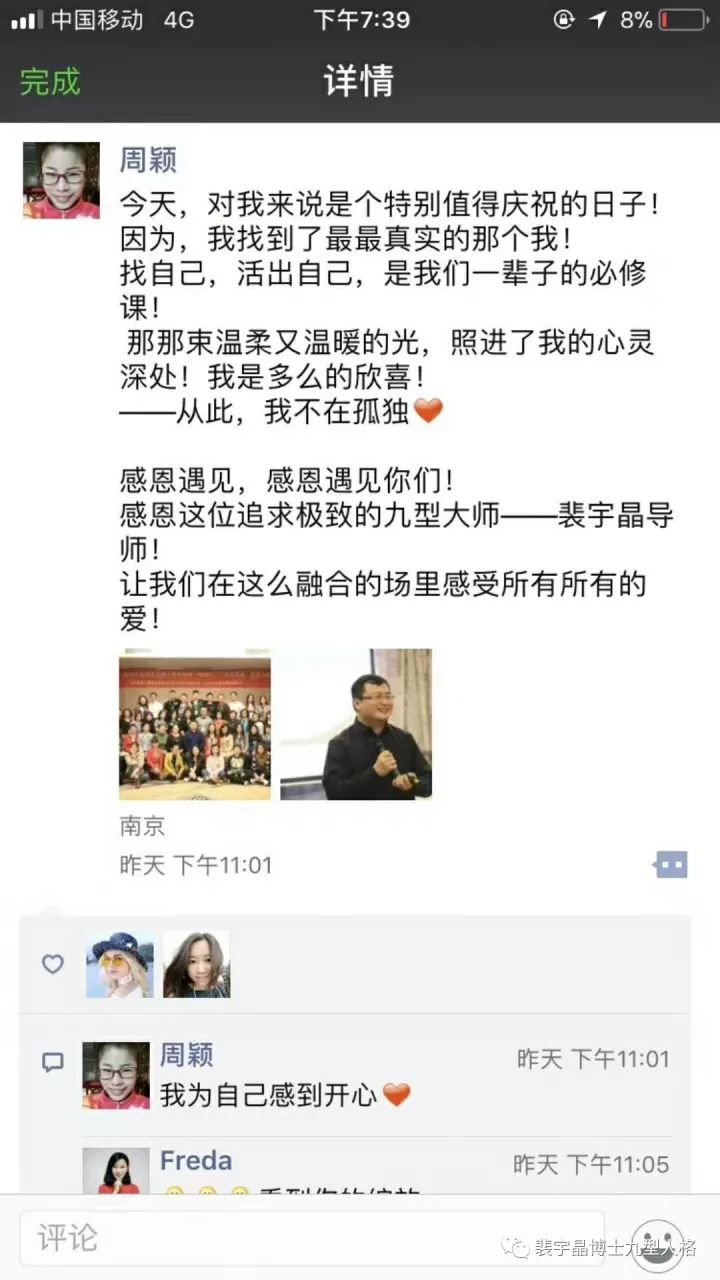The image size is (720, 1280).
Task: Open the like and comment action menu
Action: coord(670,864)
